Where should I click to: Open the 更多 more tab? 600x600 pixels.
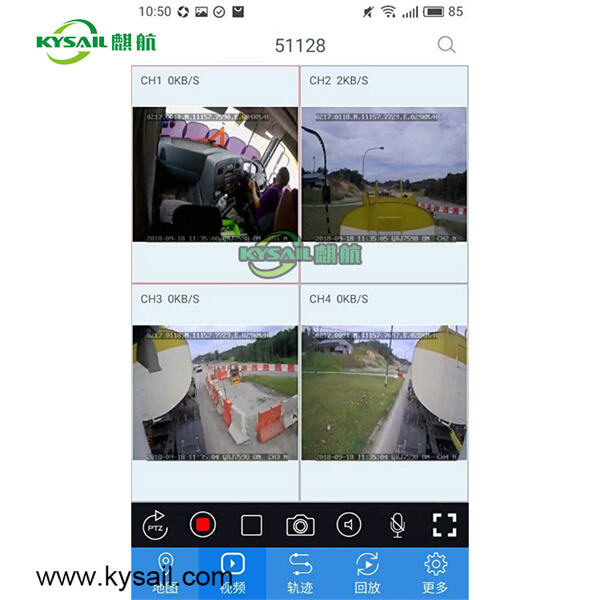coord(435,573)
